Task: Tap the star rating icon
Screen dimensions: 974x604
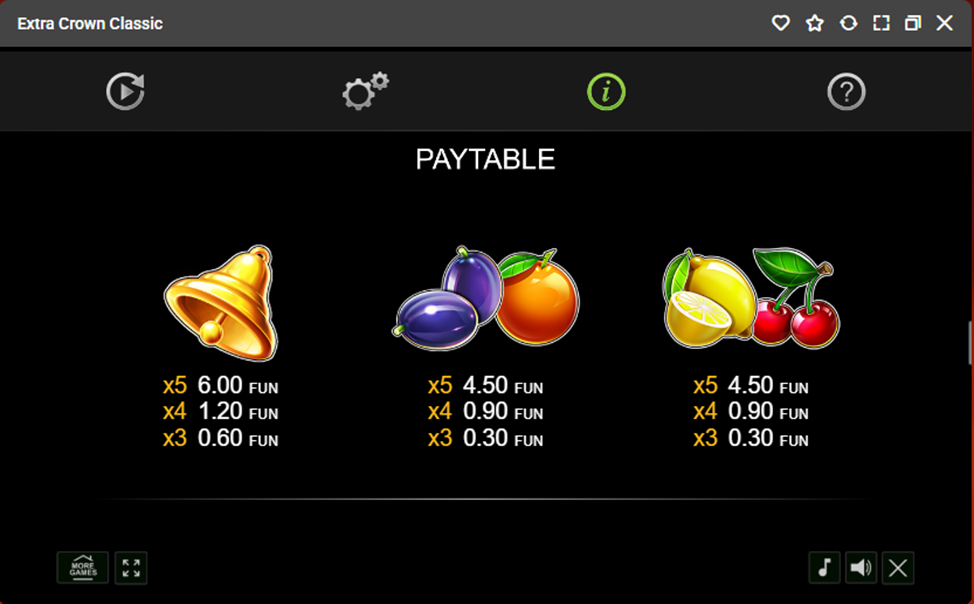Action: click(815, 23)
